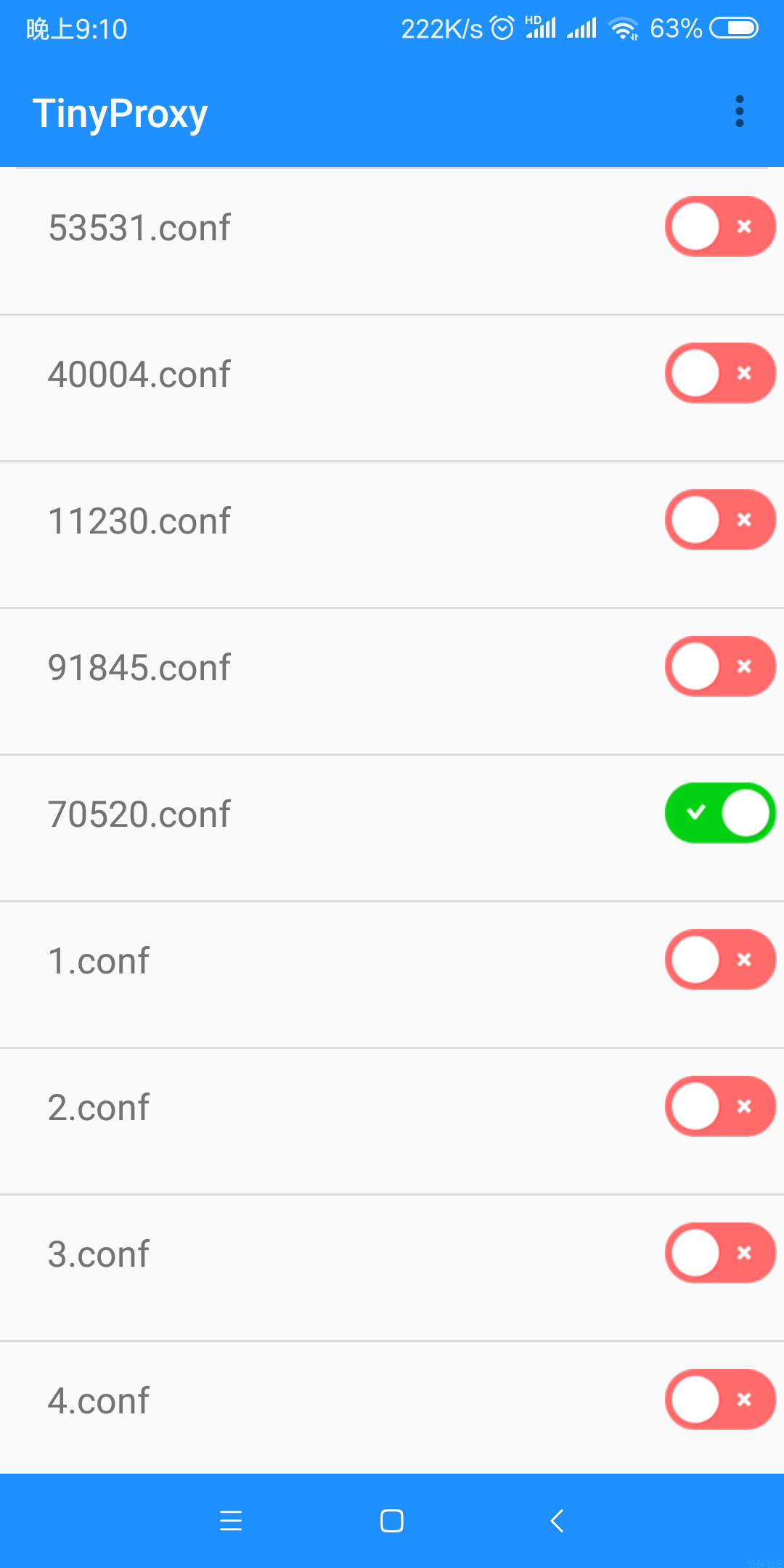
Task: Go to the home screen
Action: coord(392,1521)
